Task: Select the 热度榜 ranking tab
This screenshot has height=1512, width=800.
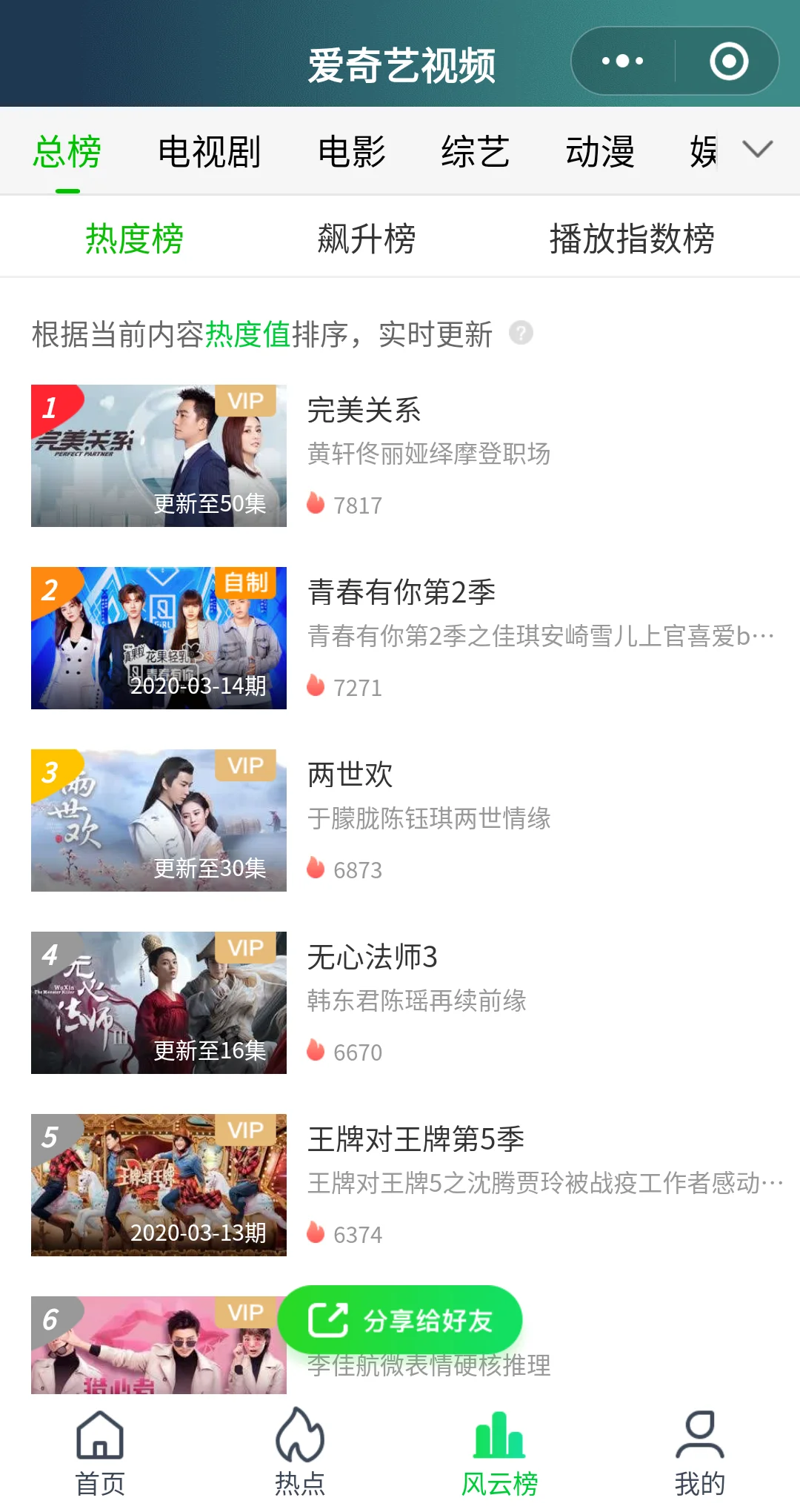Action: tap(134, 239)
